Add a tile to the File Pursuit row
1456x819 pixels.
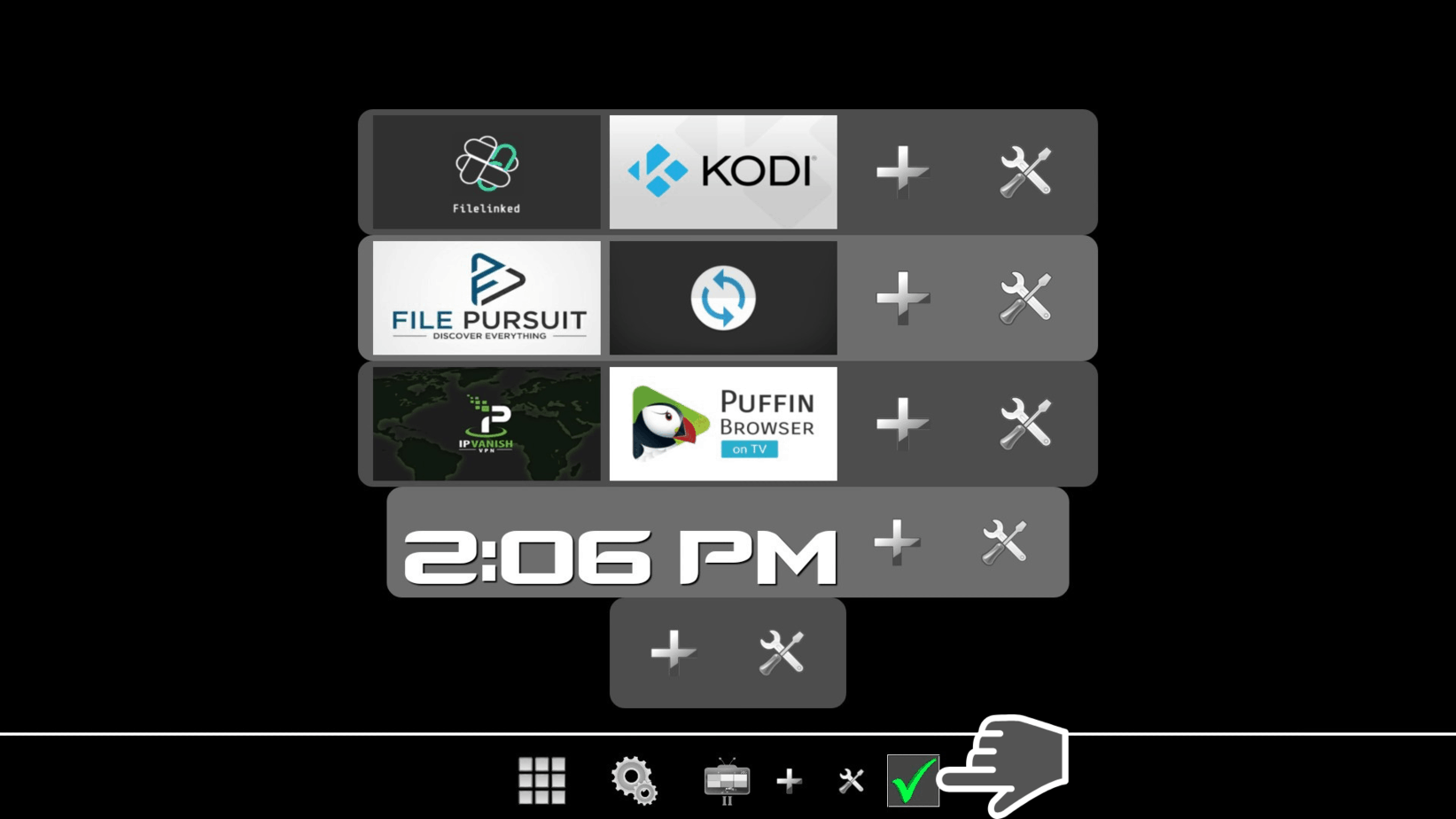[902, 297]
